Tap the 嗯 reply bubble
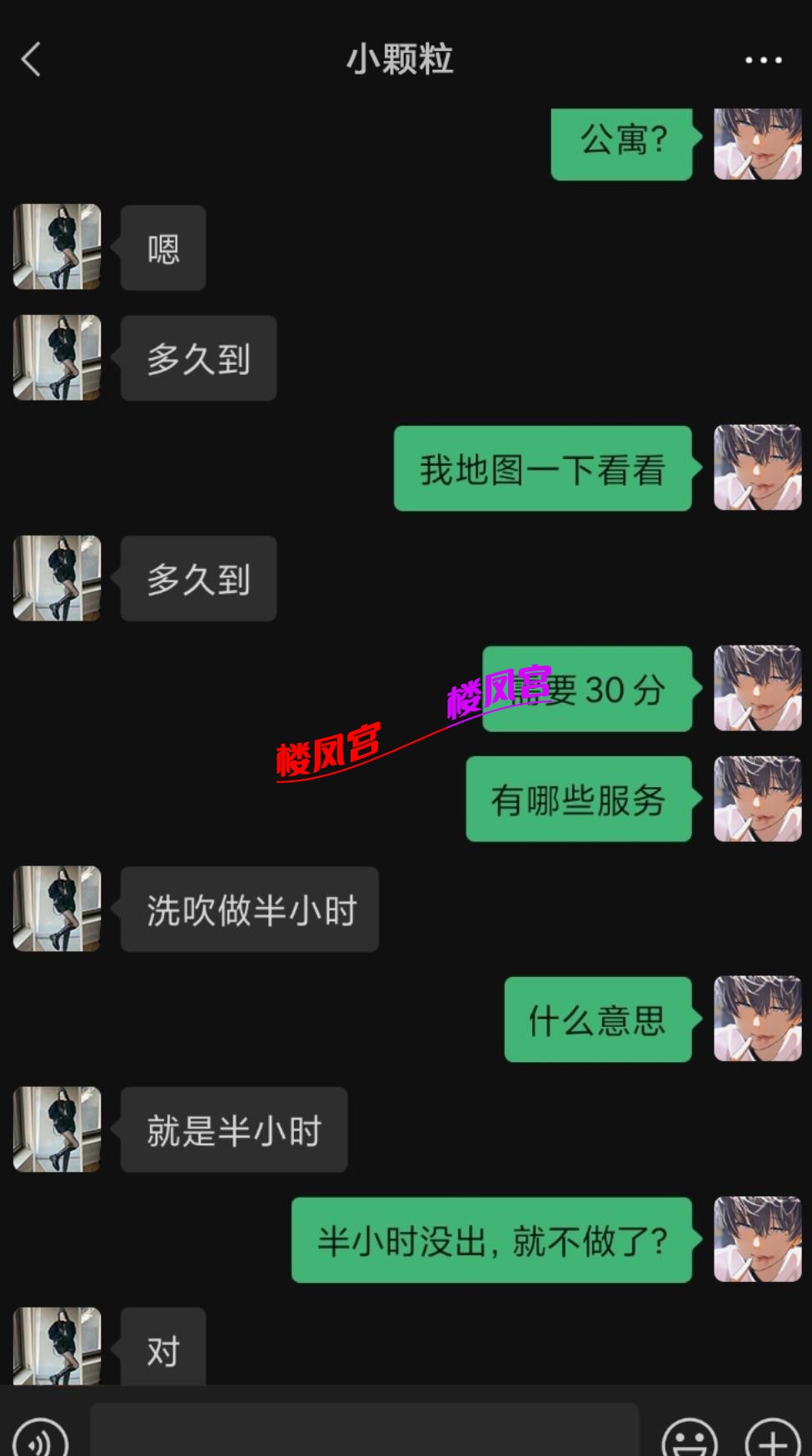The width and height of the screenshot is (812, 1456). [x=163, y=248]
